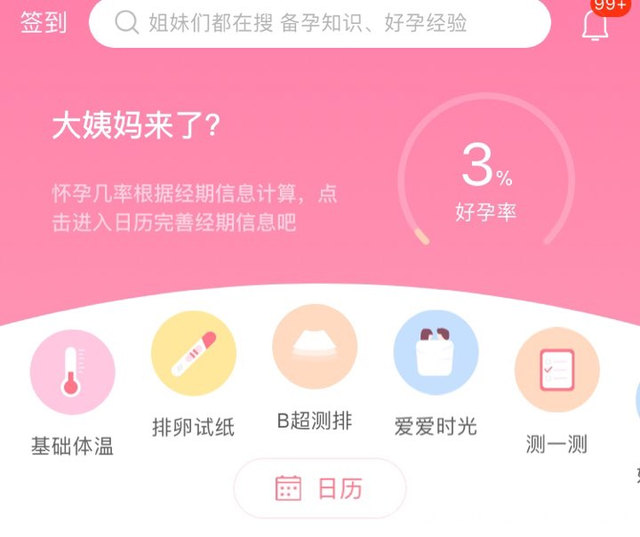Open the notifications bell
This screenshot has height=537, width=640.
click(596, 24)
